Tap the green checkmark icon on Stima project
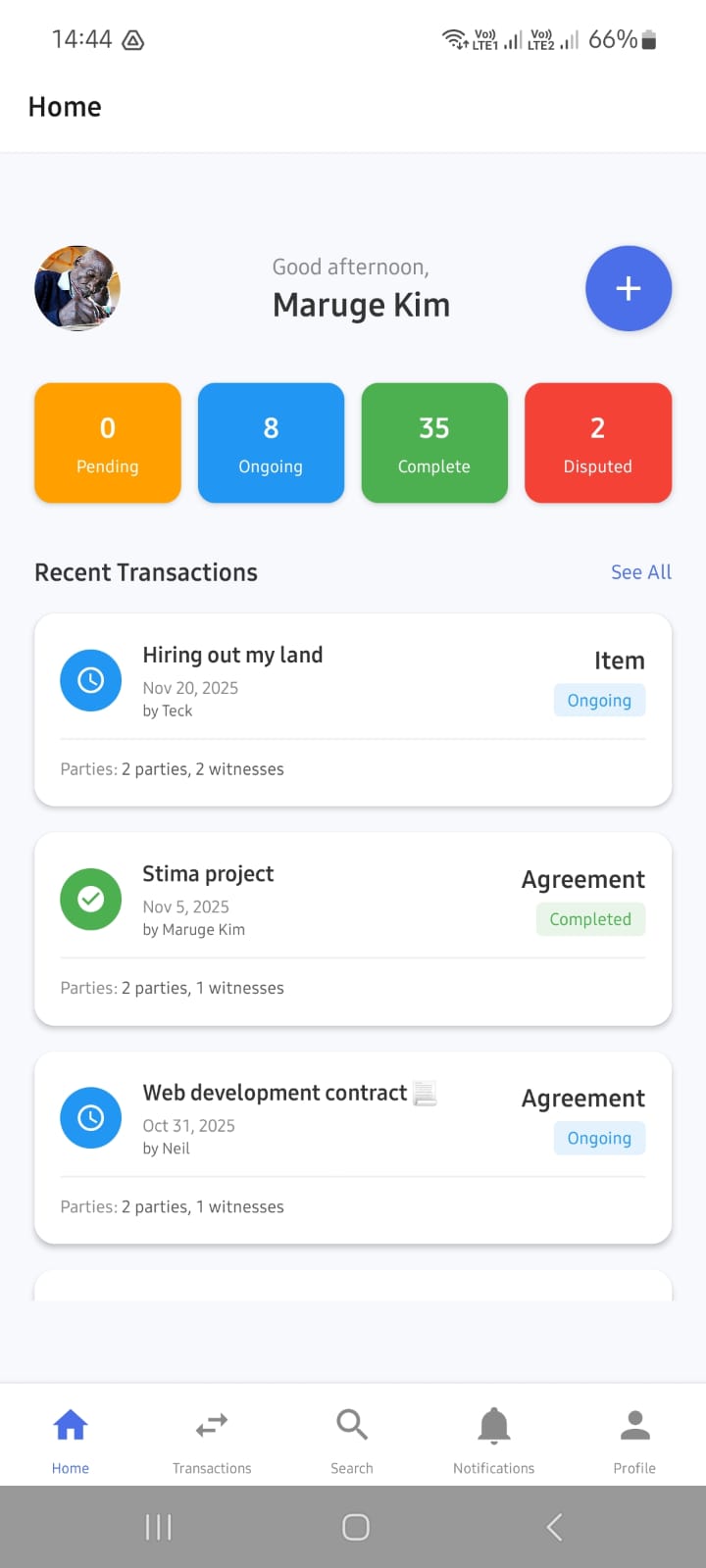This screenshot has height=1568, width=706. coord(90,899)
